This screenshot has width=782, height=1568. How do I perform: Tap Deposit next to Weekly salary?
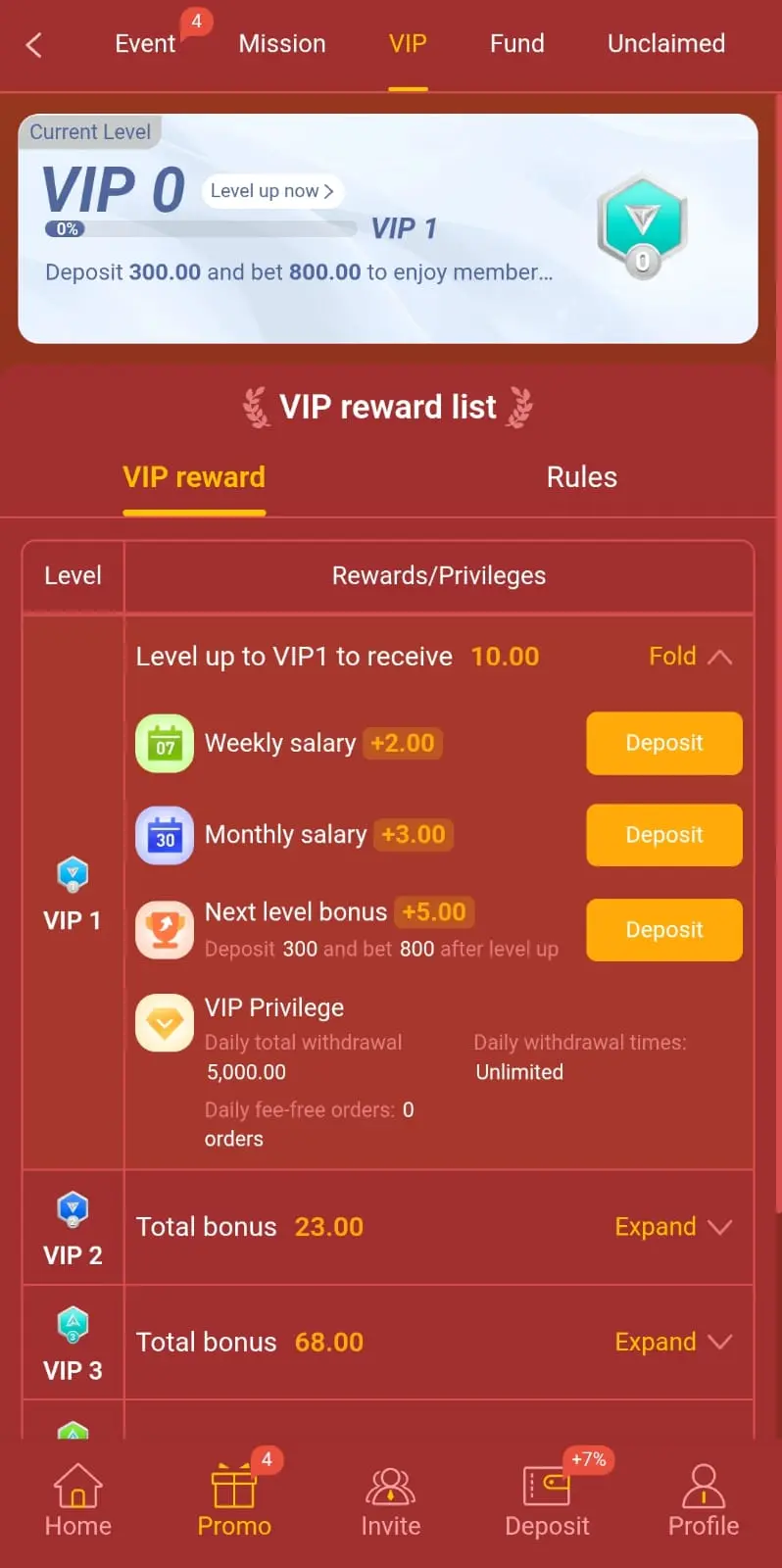tap(664, 743)
